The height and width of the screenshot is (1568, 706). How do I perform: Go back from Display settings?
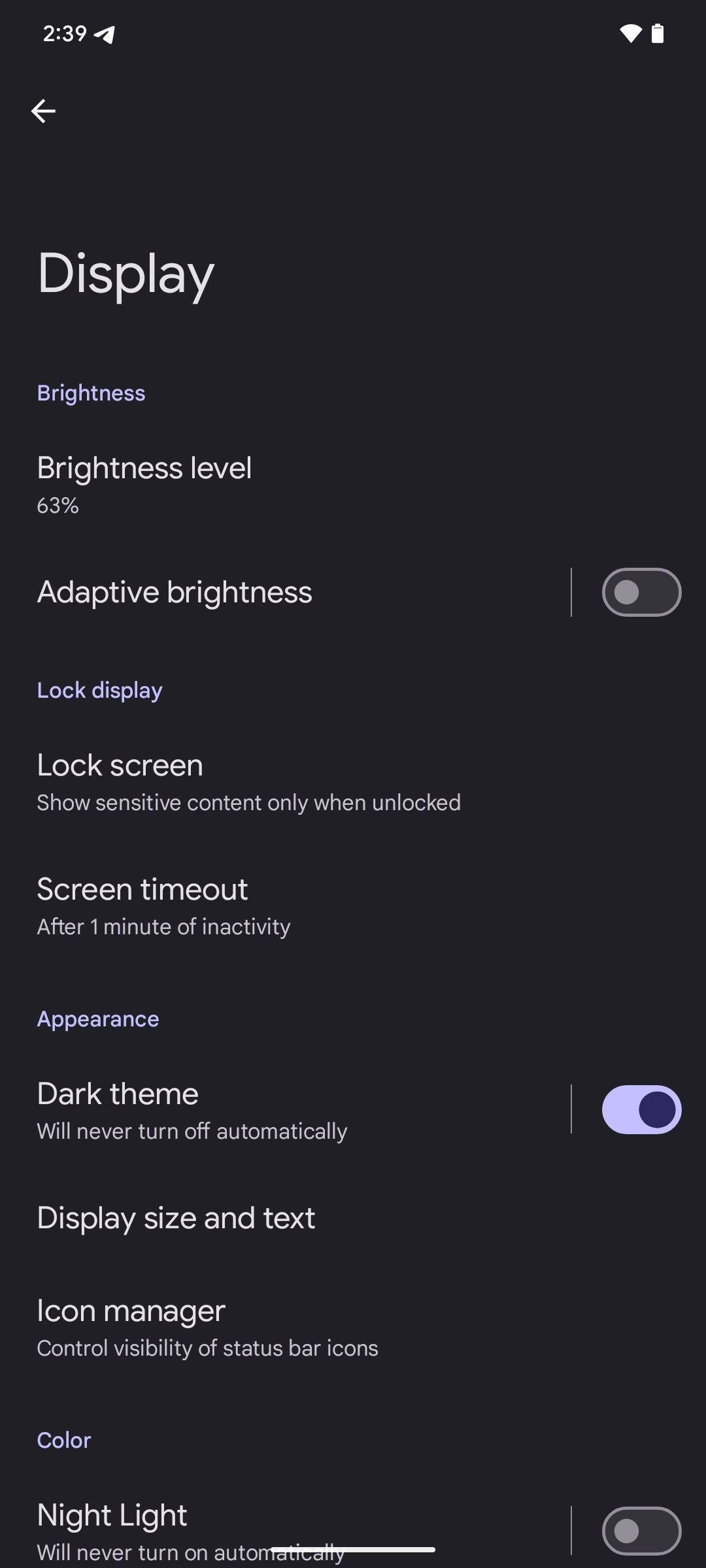pyautogui.click(x=43, y=111)
